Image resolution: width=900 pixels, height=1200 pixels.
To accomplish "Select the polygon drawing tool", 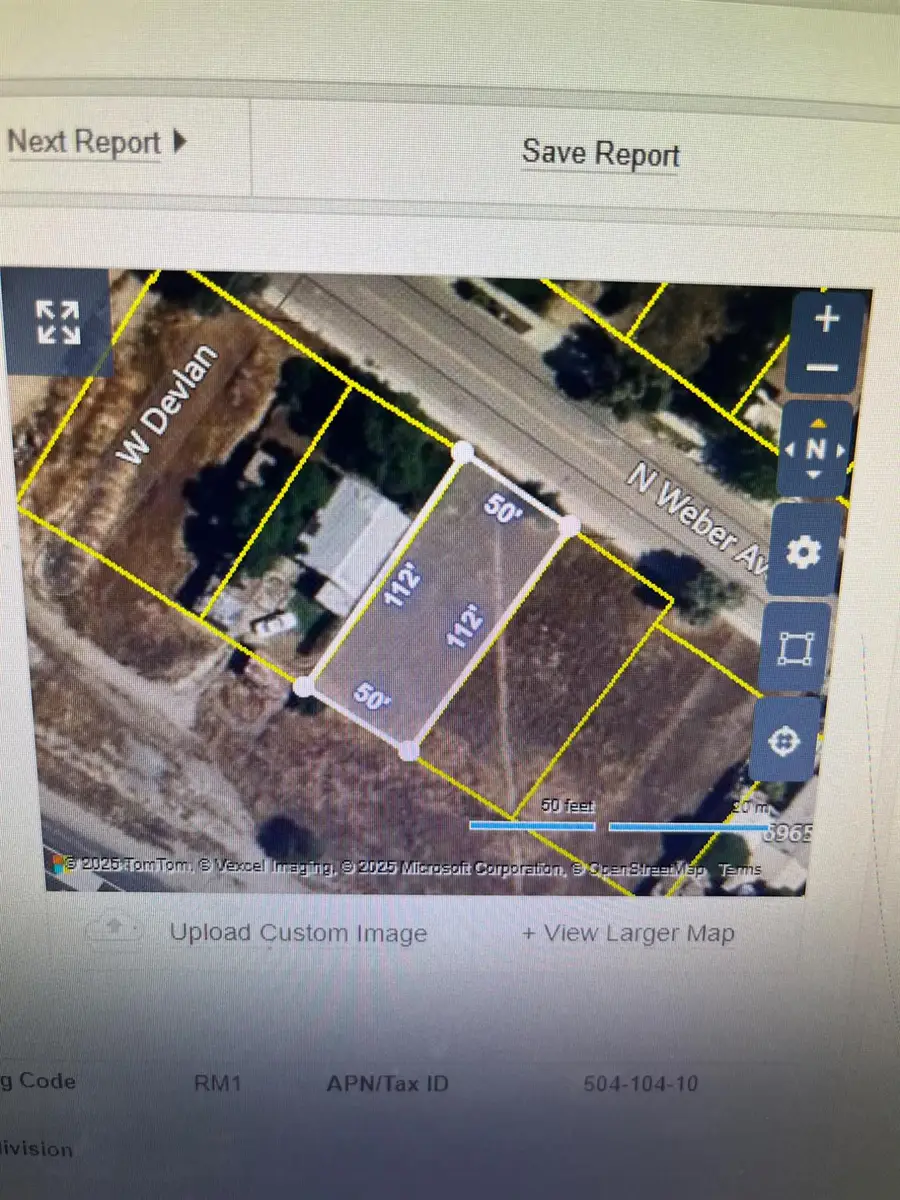I will click(x=793, y=648).
